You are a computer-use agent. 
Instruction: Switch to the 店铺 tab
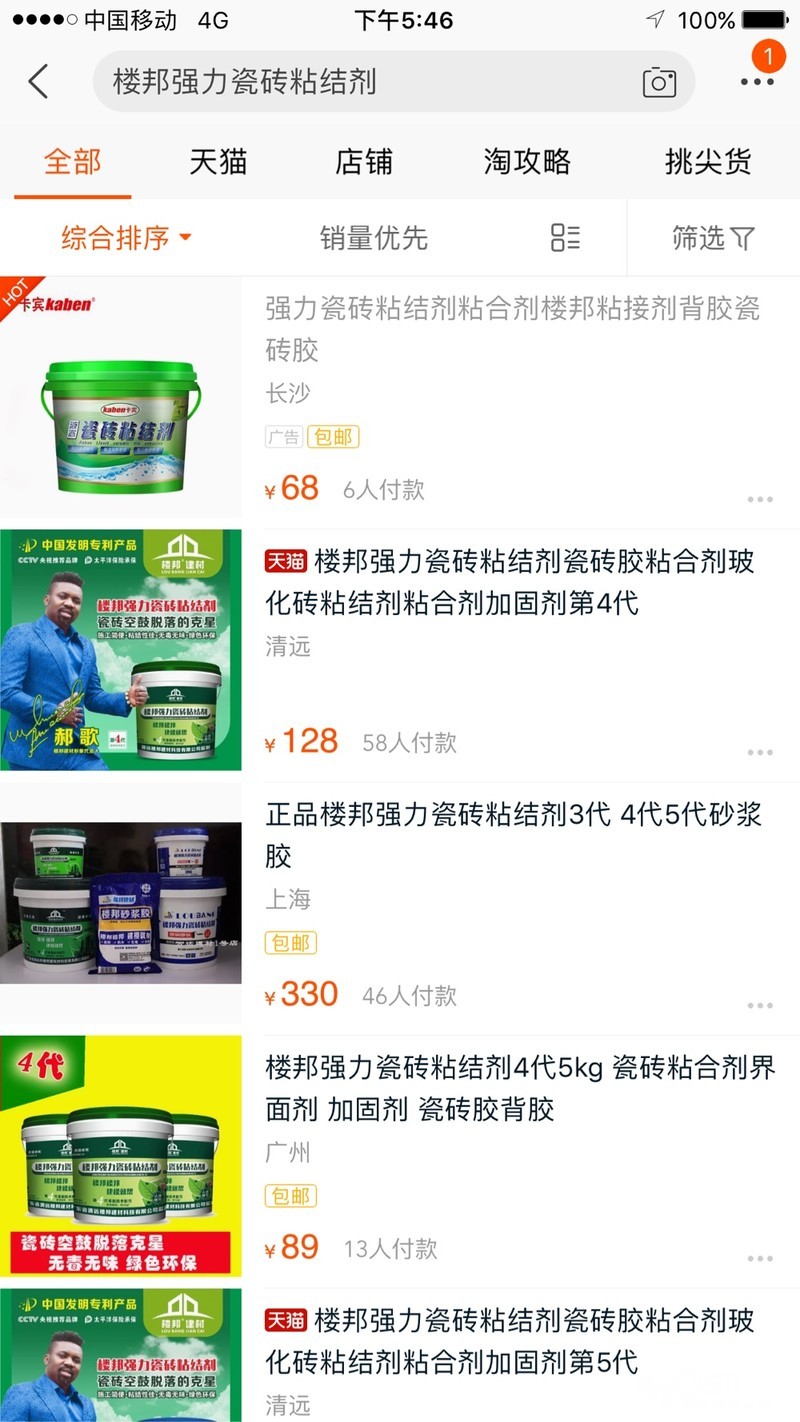[x=364, y=162]
